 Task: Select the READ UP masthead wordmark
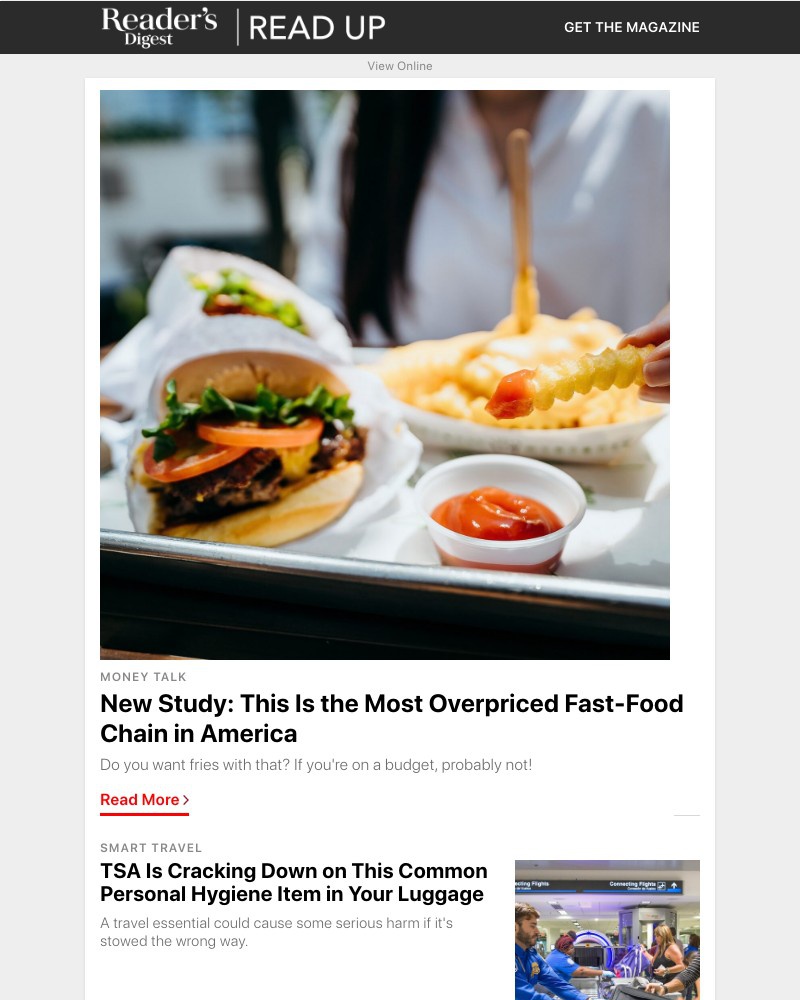[x=318, y=27]
